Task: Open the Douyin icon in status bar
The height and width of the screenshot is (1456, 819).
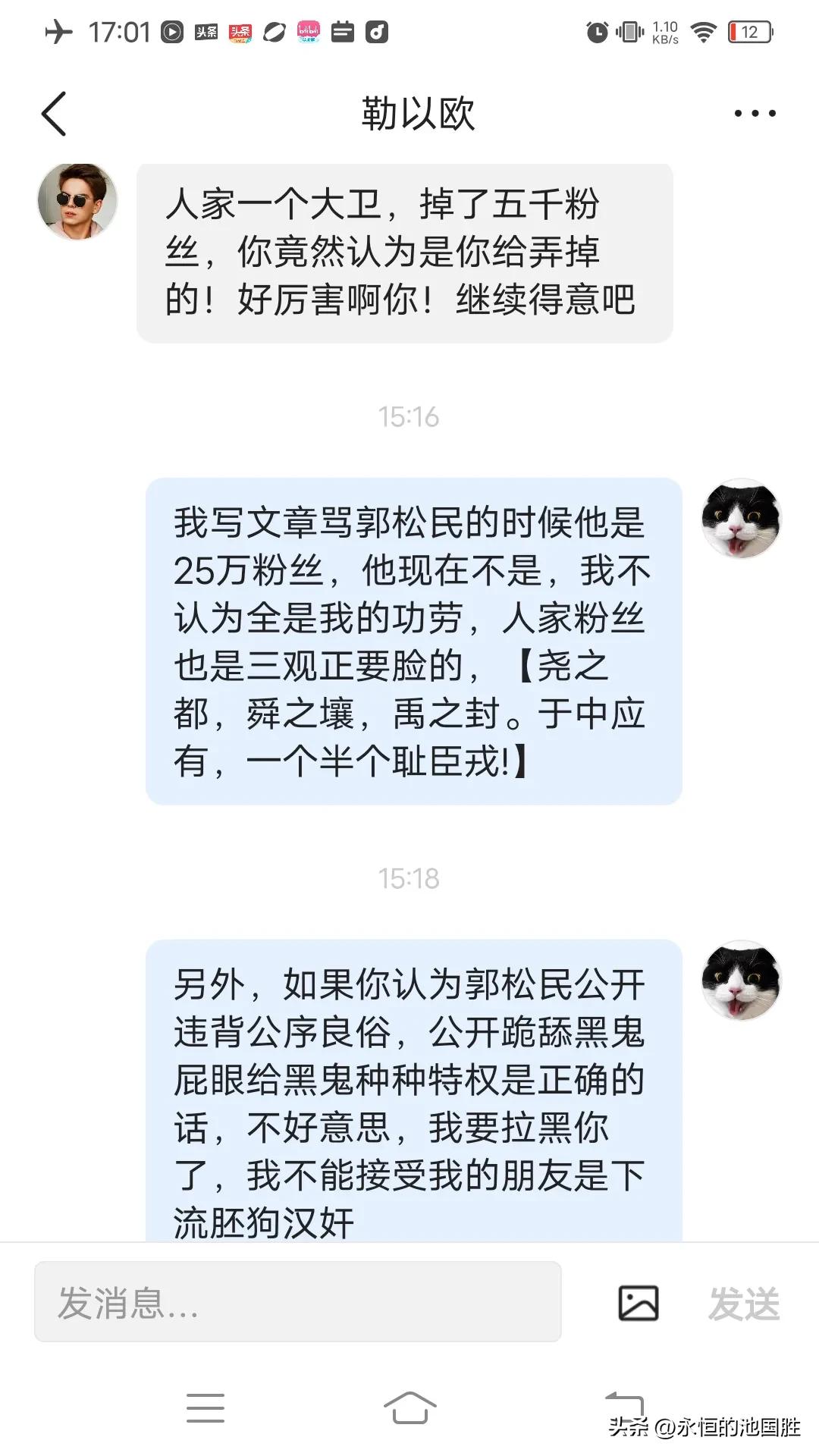Action: coord(377,32)
